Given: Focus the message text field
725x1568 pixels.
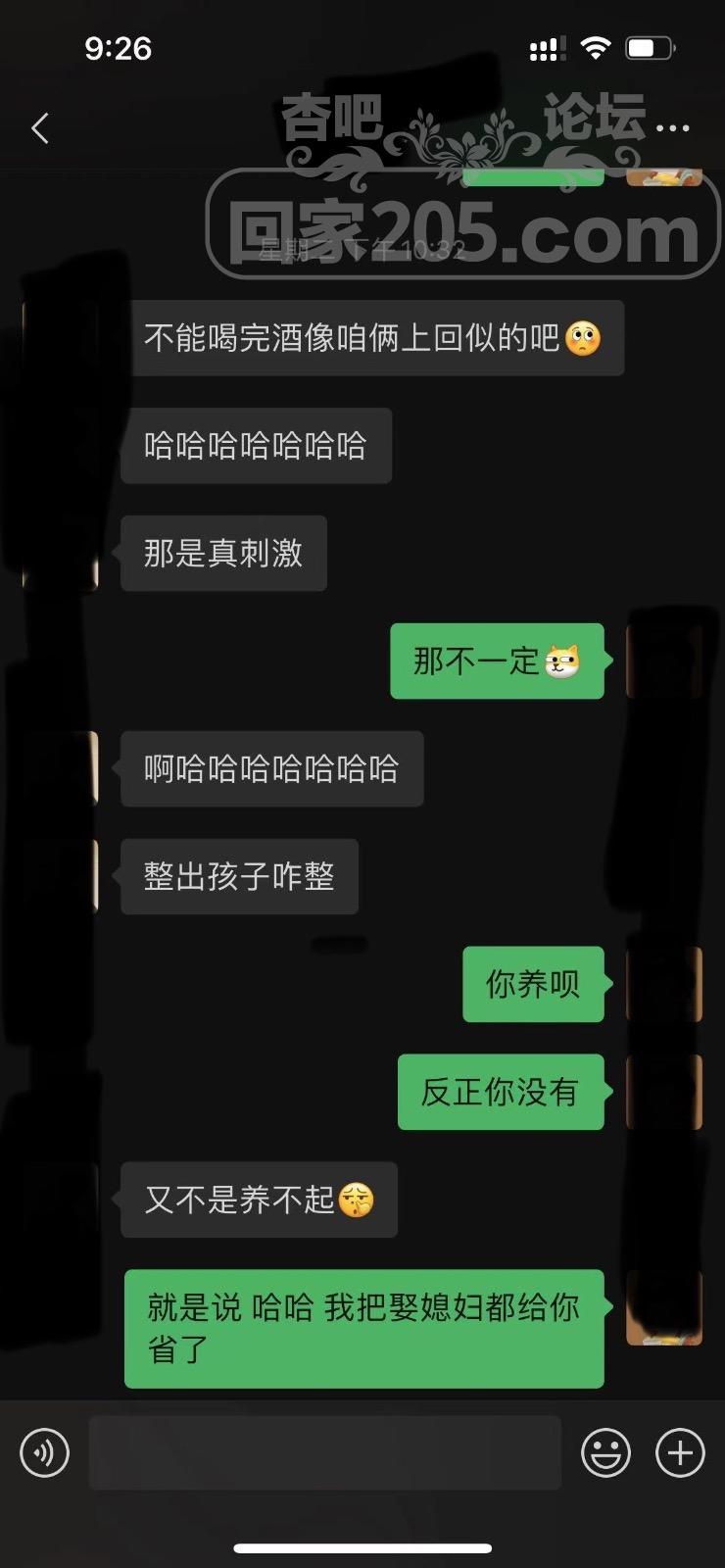Looking at the screenshot, I should (x=324, y=1452).
